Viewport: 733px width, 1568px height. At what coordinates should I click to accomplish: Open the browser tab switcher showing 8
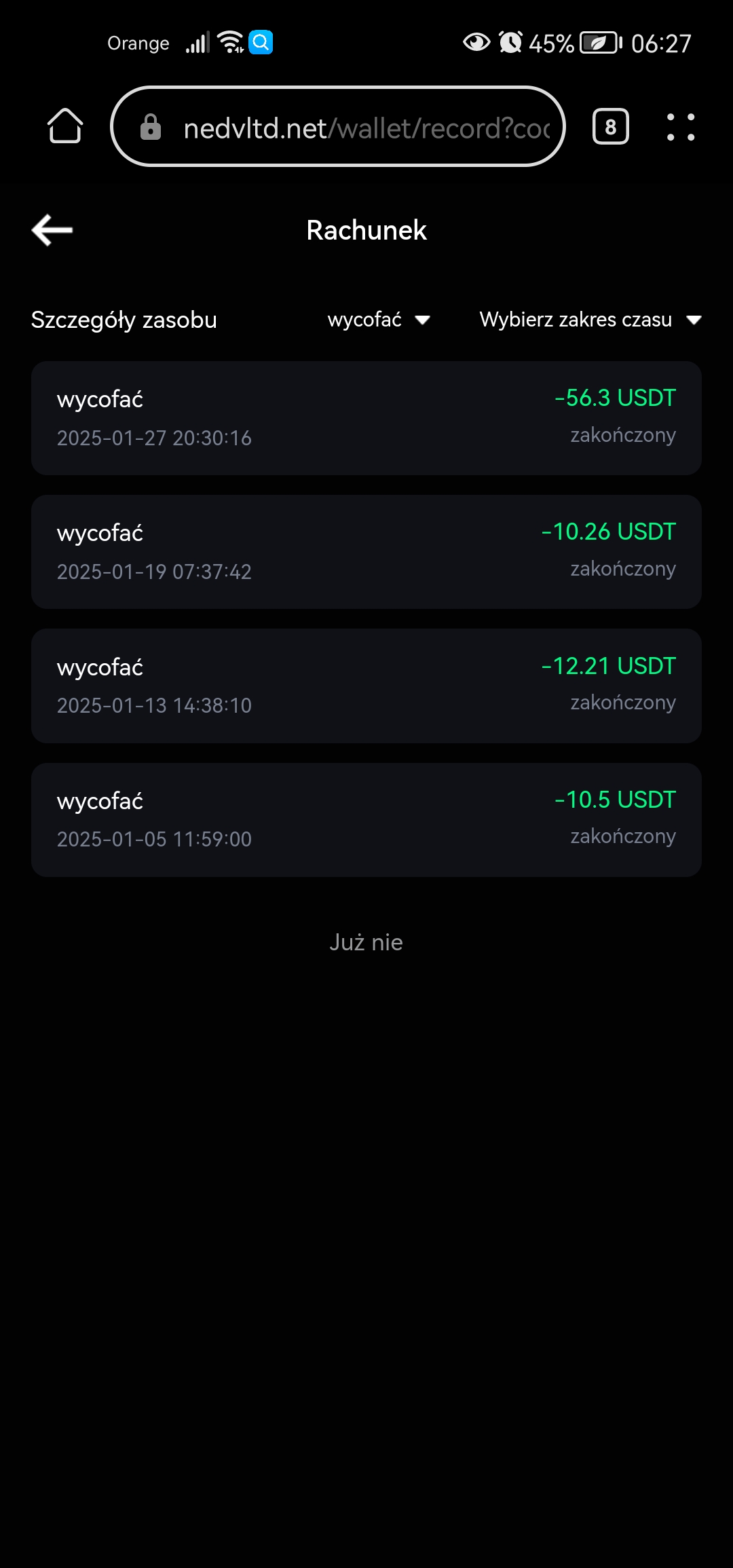pyautogui.click(x=611, y=126)
